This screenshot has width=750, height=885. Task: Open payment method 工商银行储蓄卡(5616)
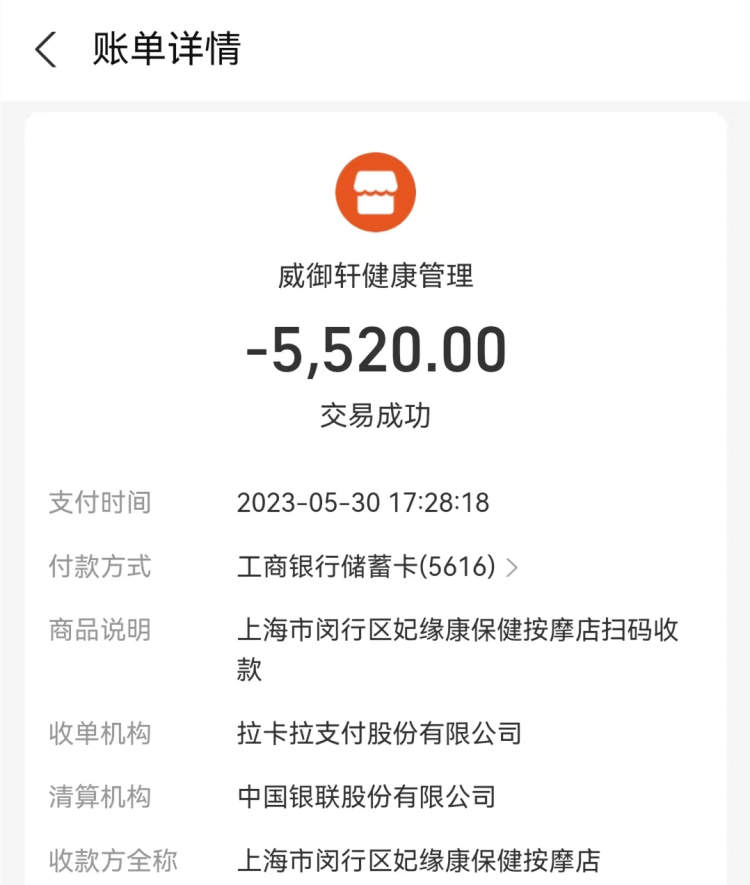tap(377, 567)
